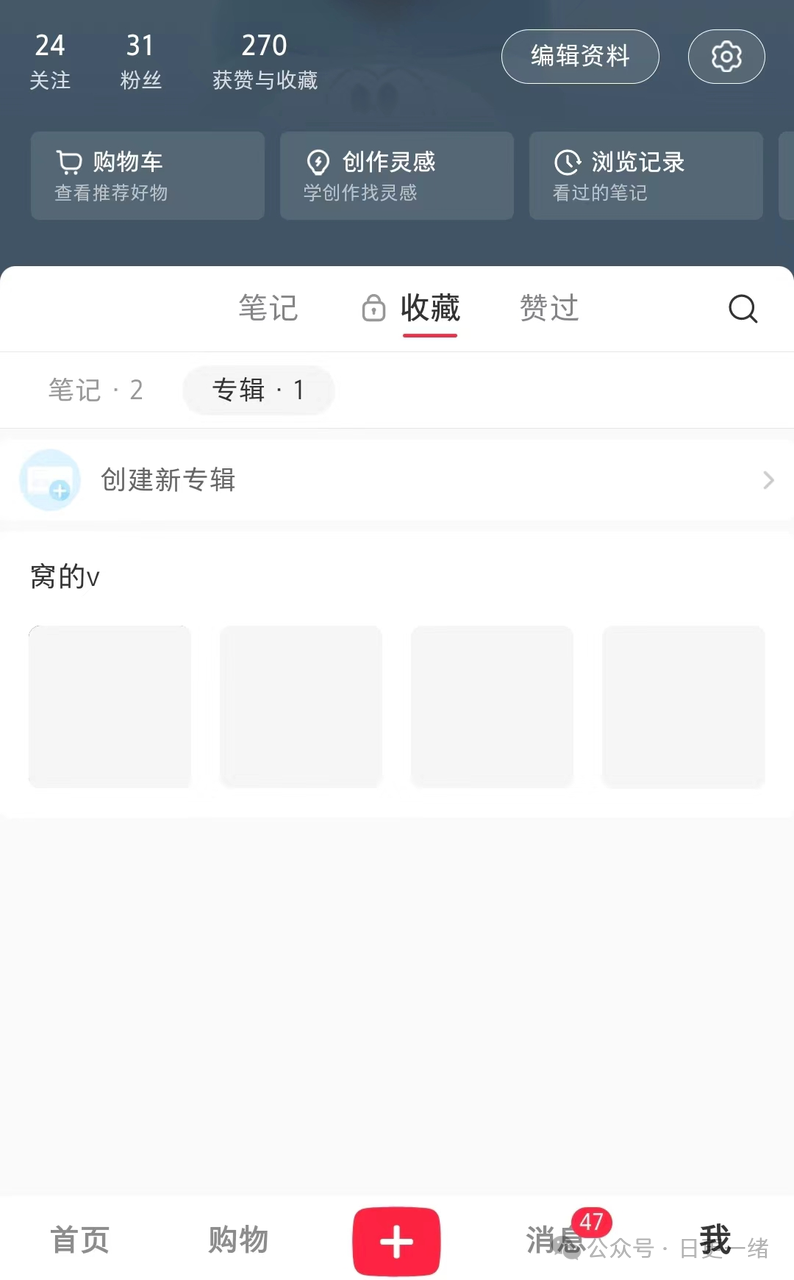
Task: Open the 购物车 shopping cart card
Action: click(x=148, y=176)
